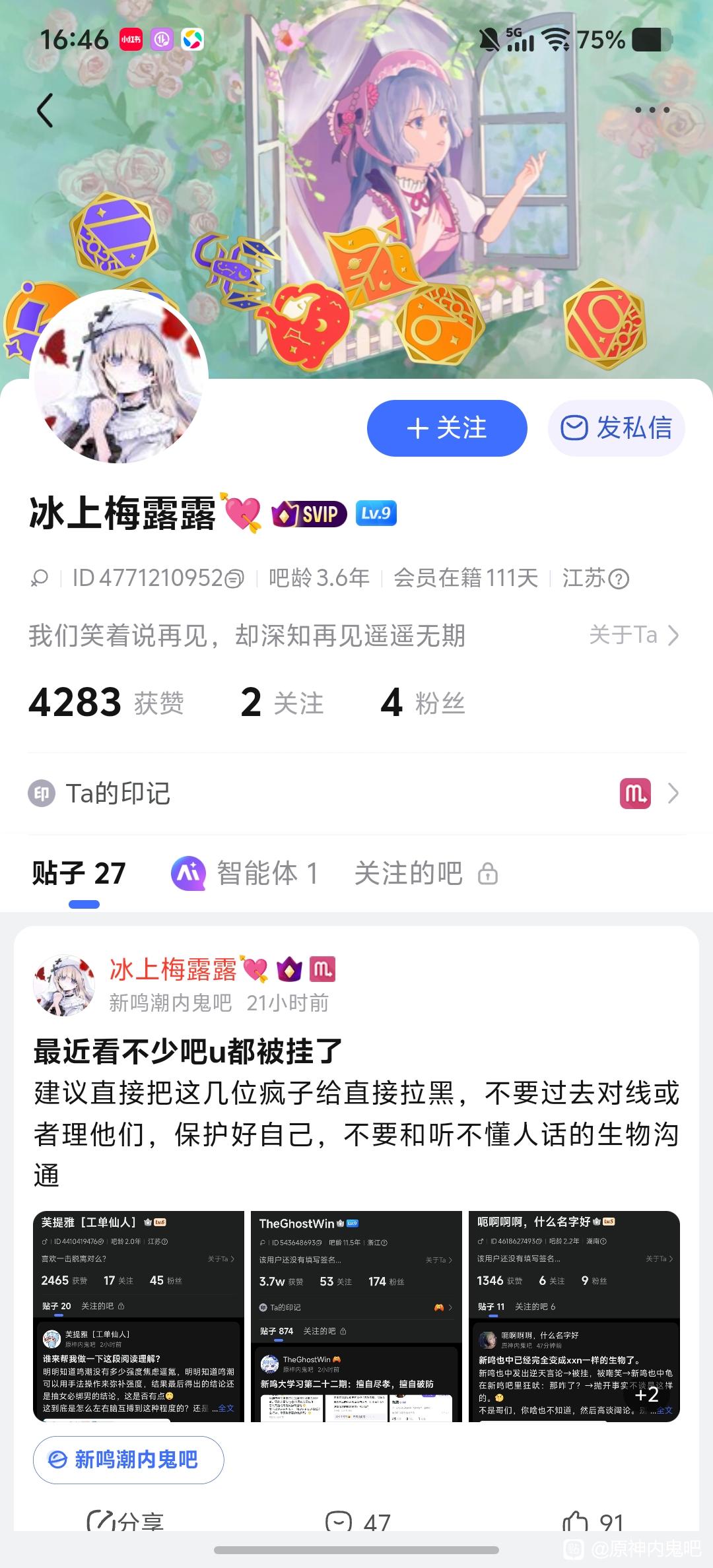Like the post with 91 likes
The image size is (713, 1568).
[x=592, y=1522]
